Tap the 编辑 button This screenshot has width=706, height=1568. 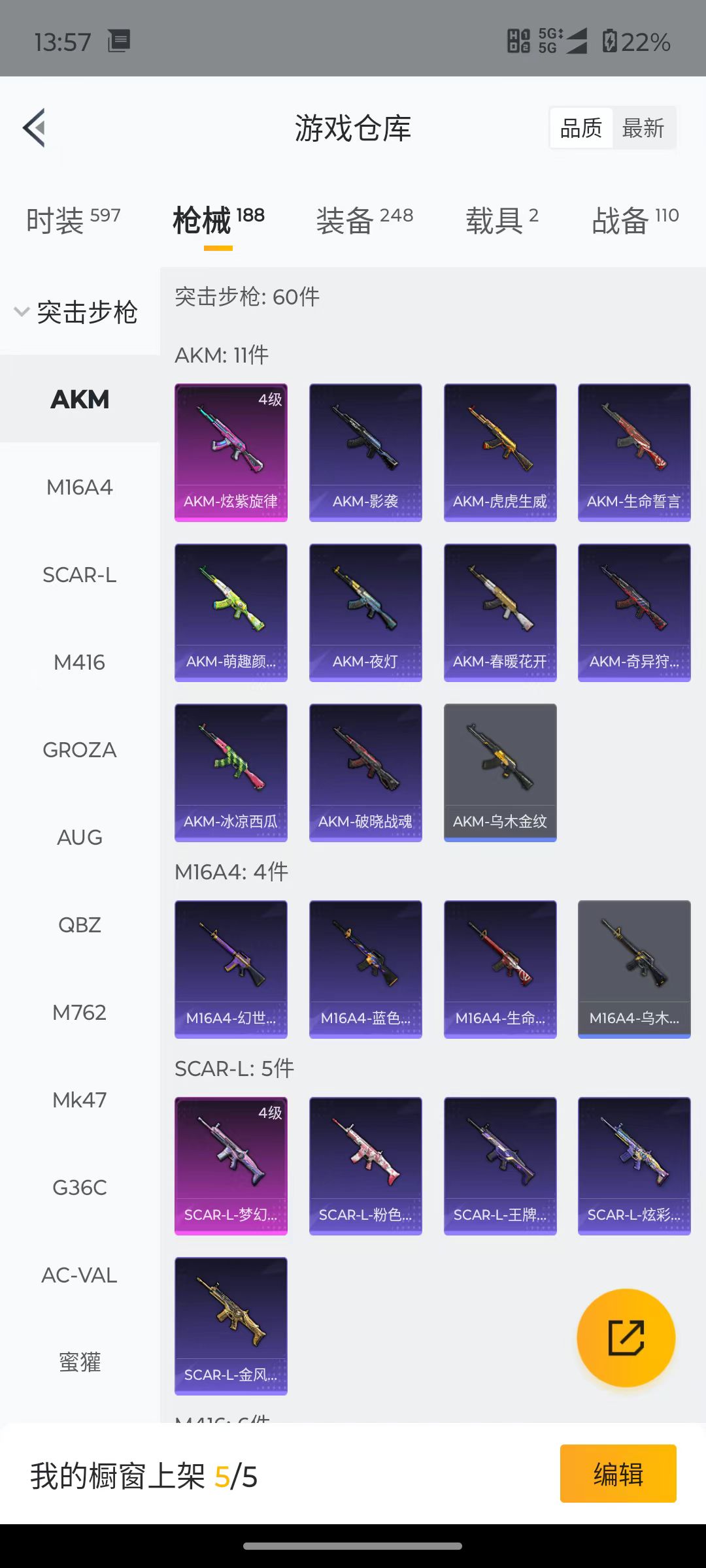pyautogui.click(x=618, y=1474)
